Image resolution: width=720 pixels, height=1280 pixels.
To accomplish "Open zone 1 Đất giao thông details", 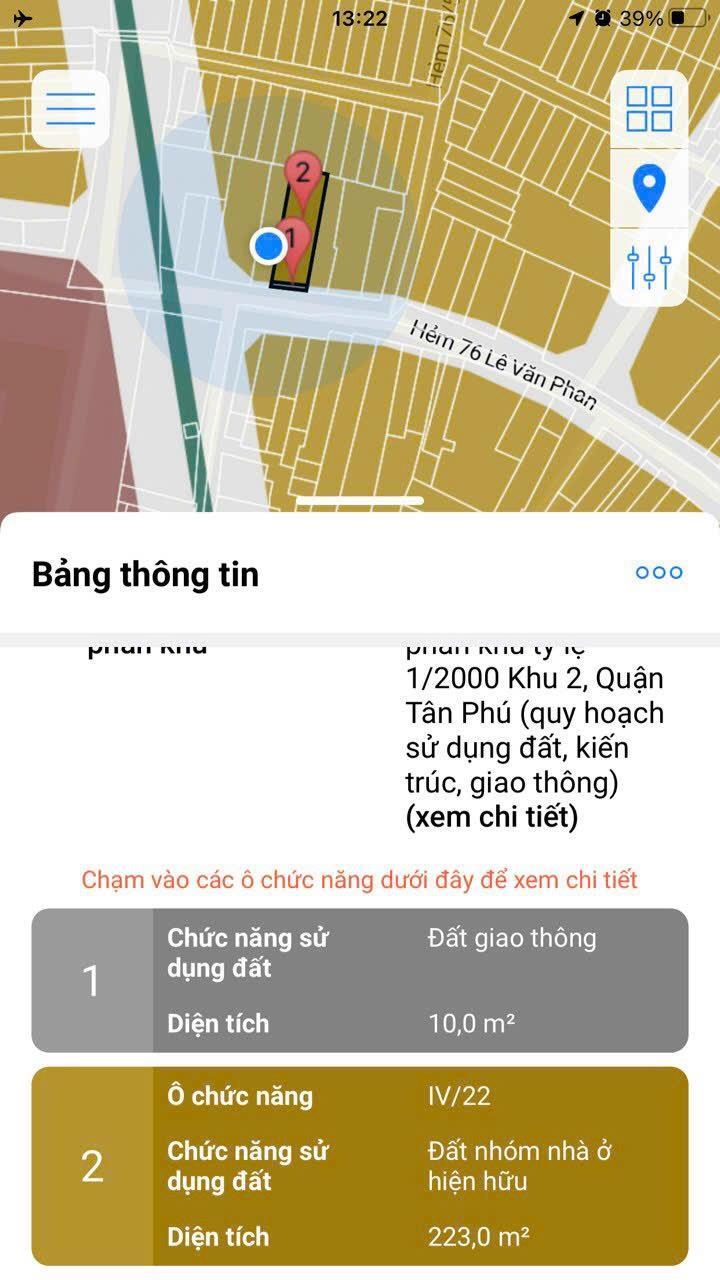I will pos(360,980).
